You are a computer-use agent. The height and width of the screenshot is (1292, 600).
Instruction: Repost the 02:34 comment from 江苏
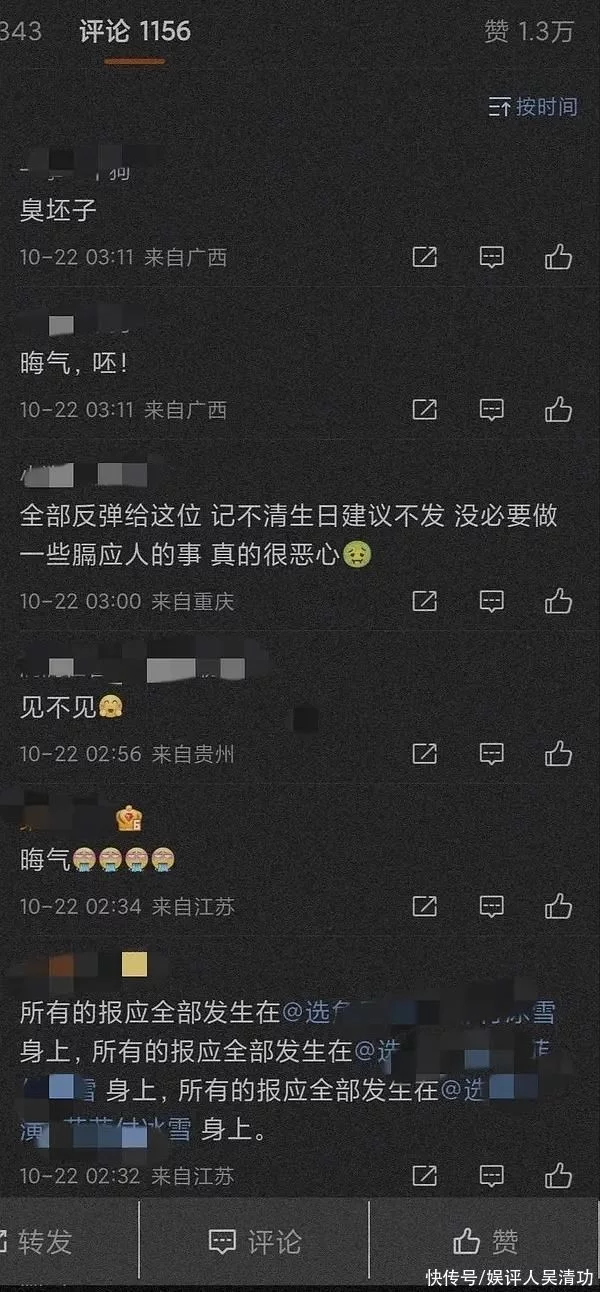click(425, 906)
